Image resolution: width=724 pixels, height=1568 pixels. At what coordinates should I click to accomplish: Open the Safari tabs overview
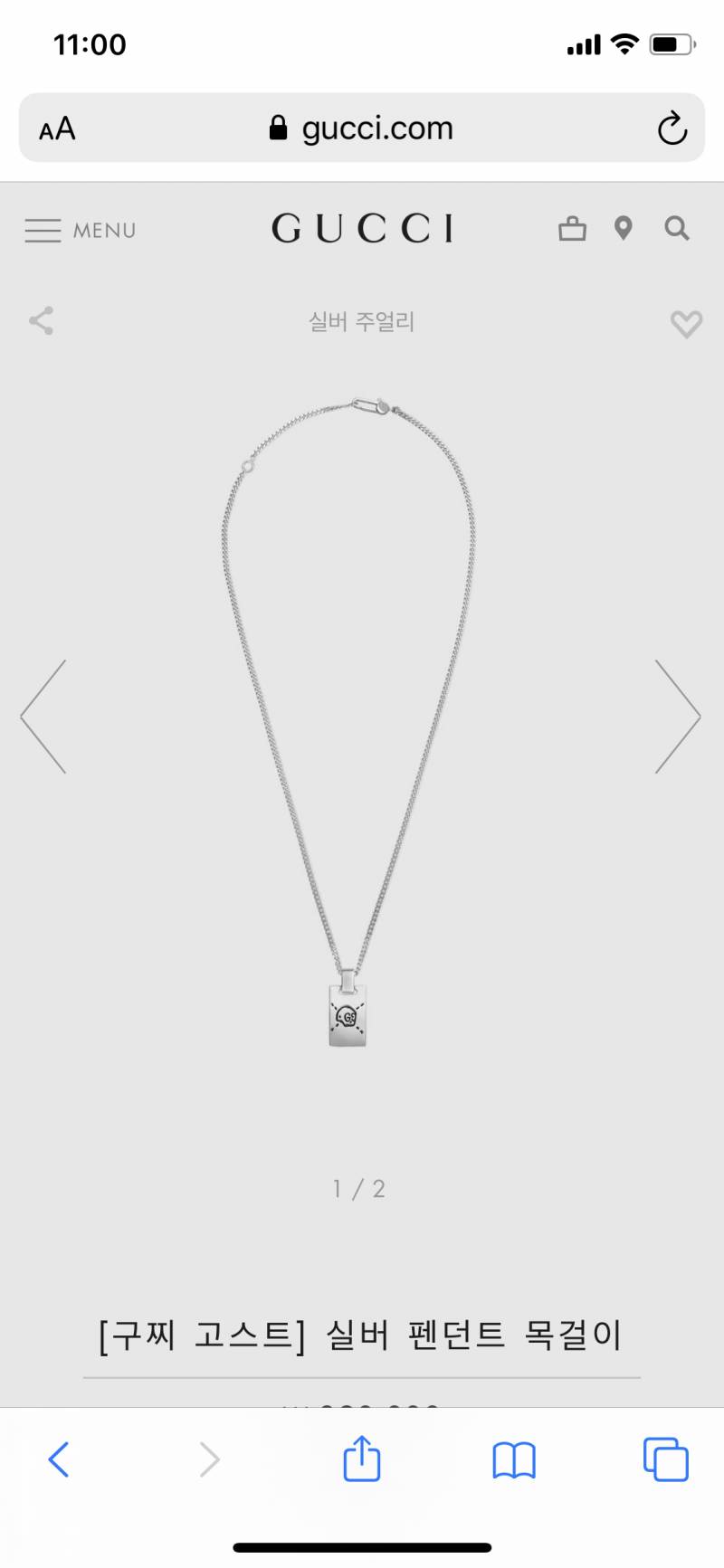(665, 1459)
